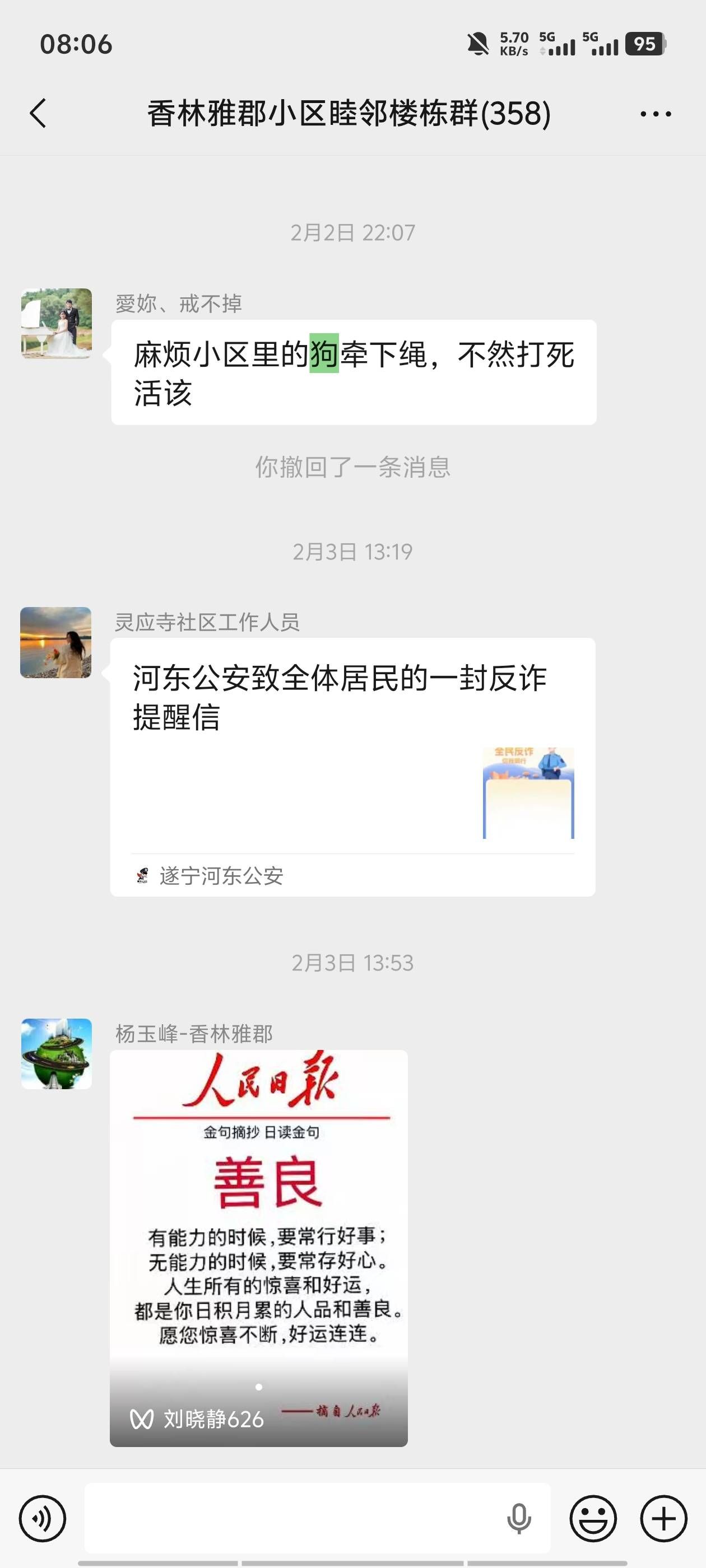Image resolution: width=706 pixels, height=1568 pixels.
Task: Open the plus attachments menu
Action: [663, 1518]
